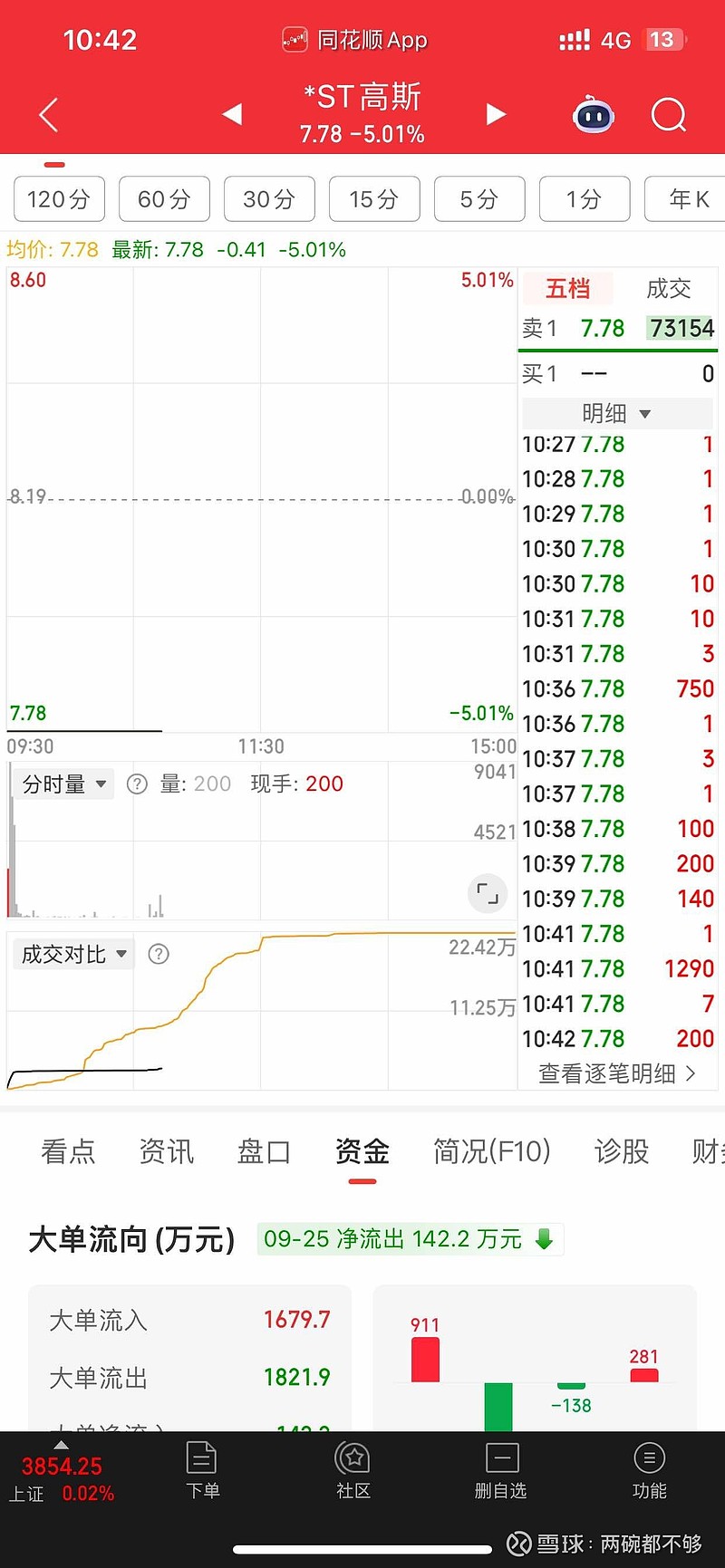Switch to the 盘口 tab

pos(264,1152)
